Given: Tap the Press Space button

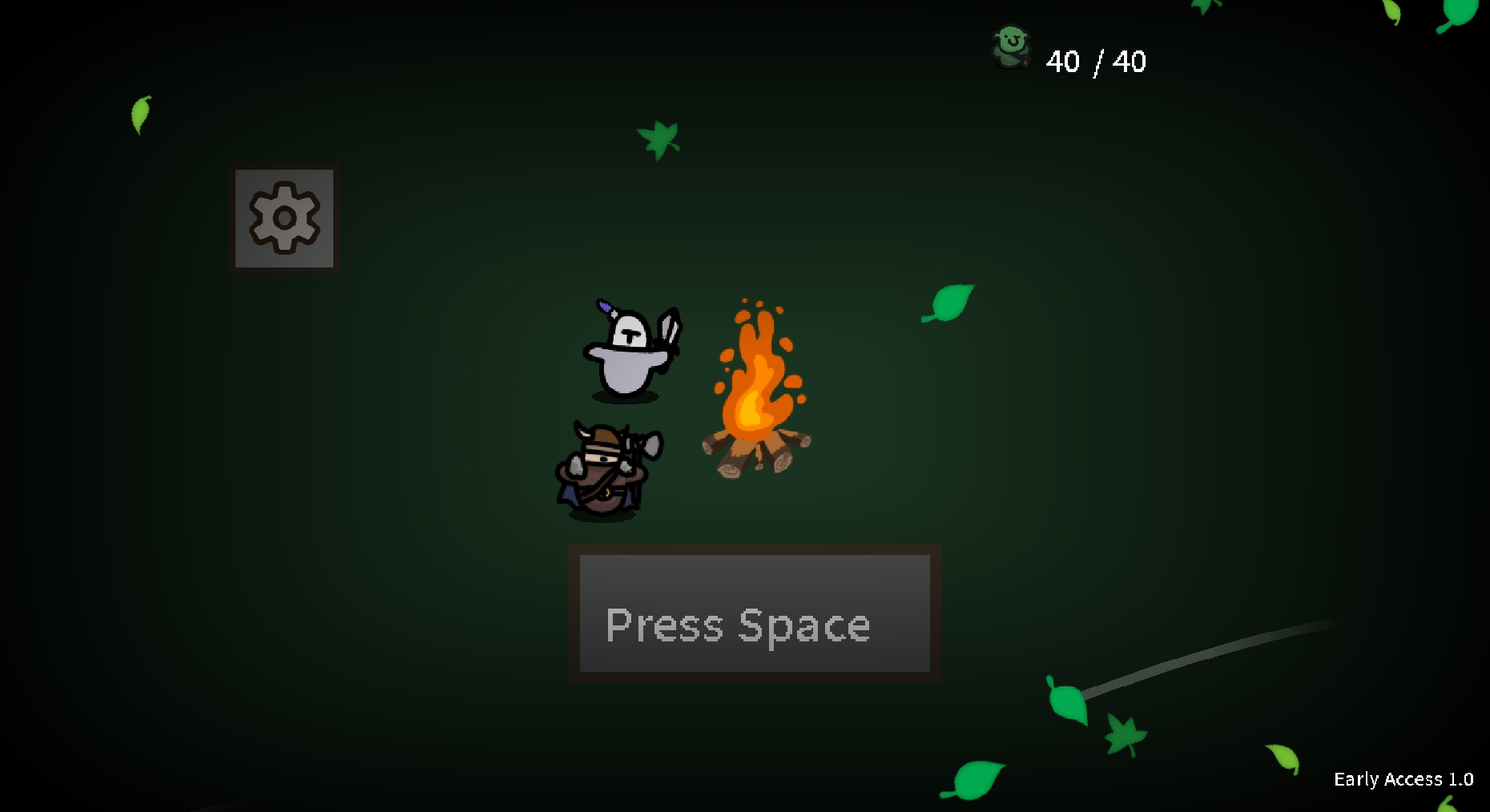Looking at the screenshot, I should coord(754,614).
